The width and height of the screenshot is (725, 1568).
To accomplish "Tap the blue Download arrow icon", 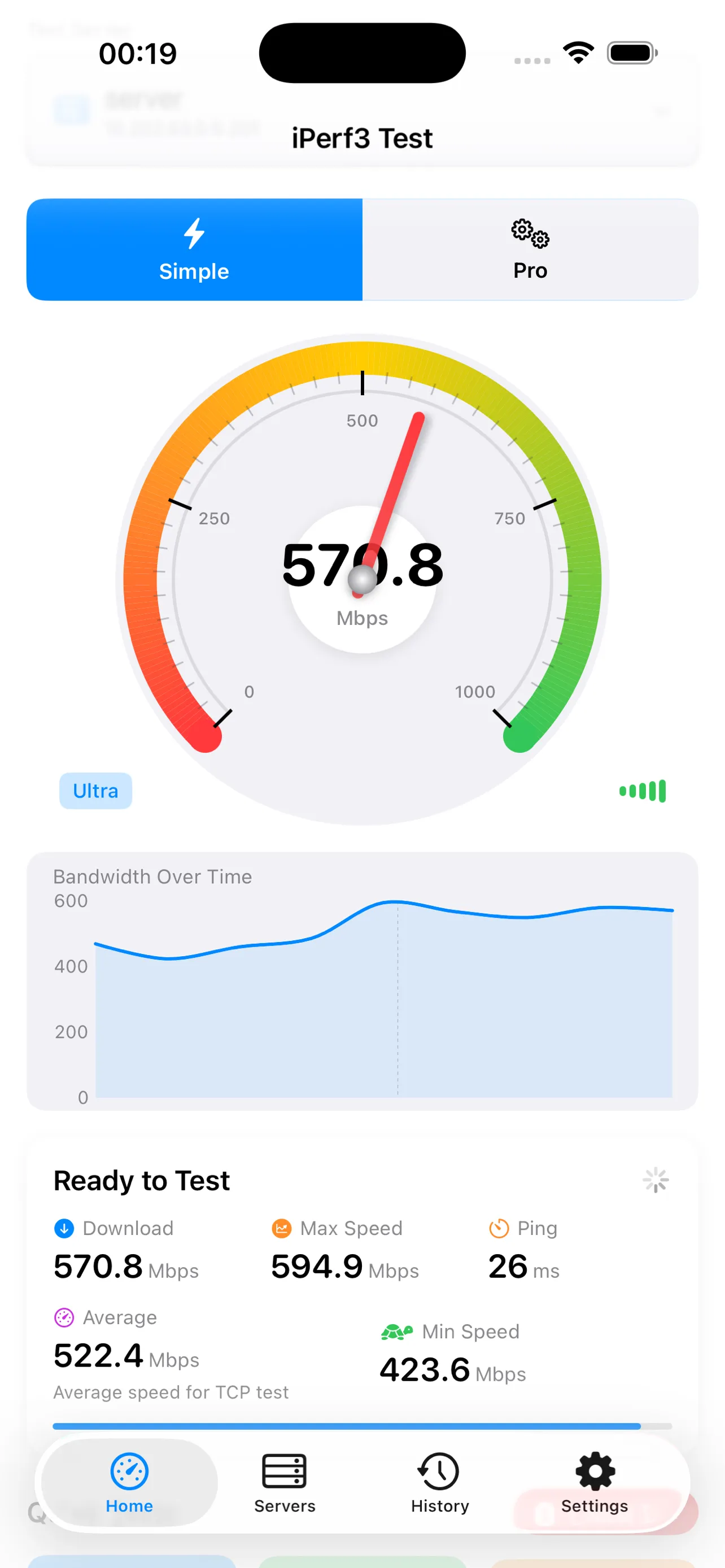I will (64, 1228).
